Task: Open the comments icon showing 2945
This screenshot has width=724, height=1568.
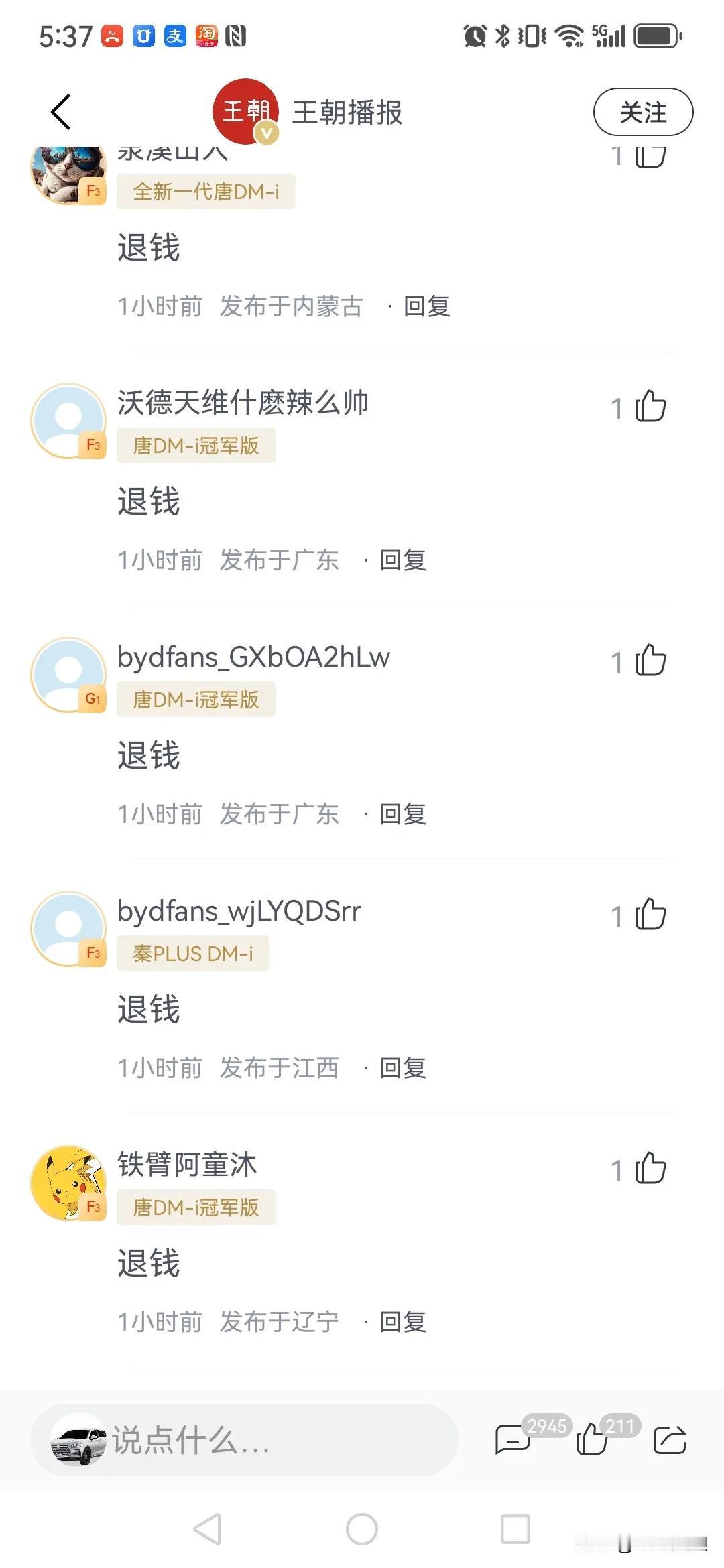Action: click(513, 1439)
